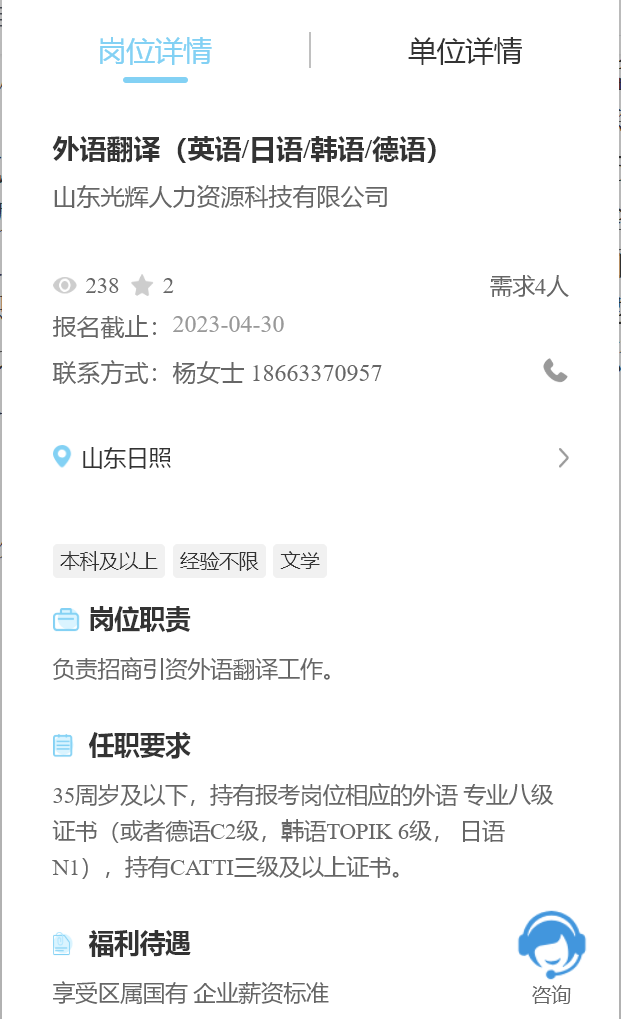This screenshot has height=1019, width=621.
Task: Open the 山东日照 location row
Action: click(x=310, y=458)
